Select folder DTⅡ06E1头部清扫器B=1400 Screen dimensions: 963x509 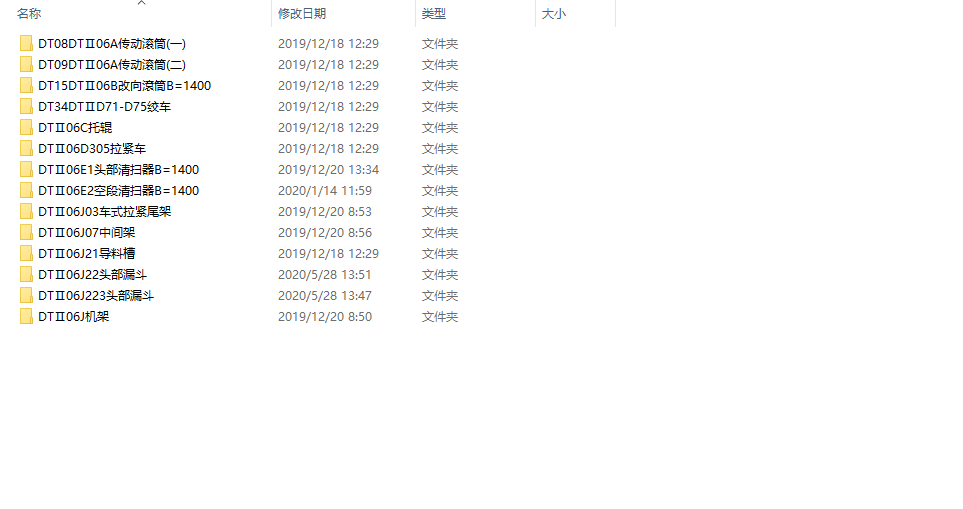coord(118,170)
